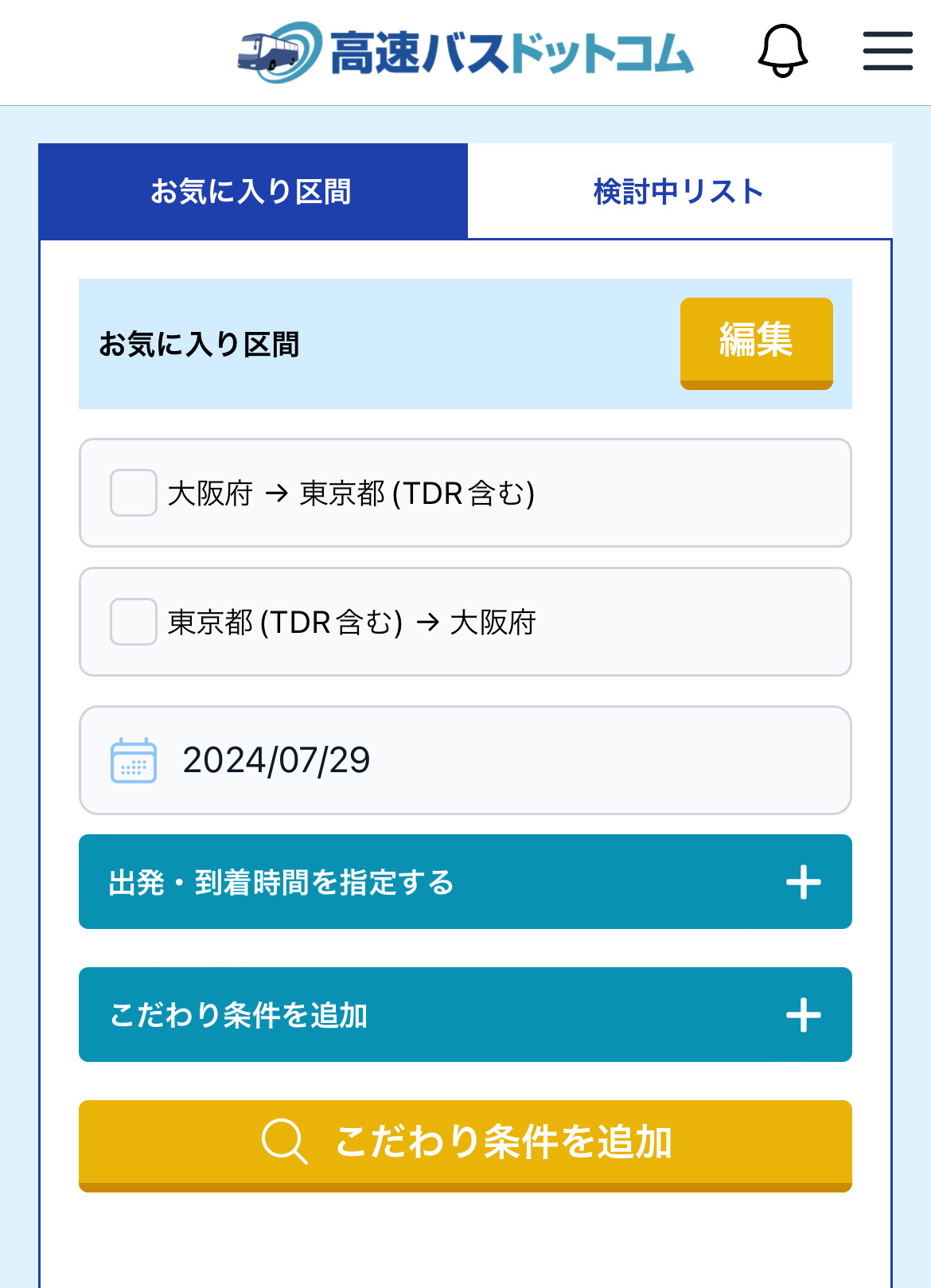The image size is (931, 1288).
Task: Expand the teal こだわり条件を追加 section
Action: pos(465,1015)
